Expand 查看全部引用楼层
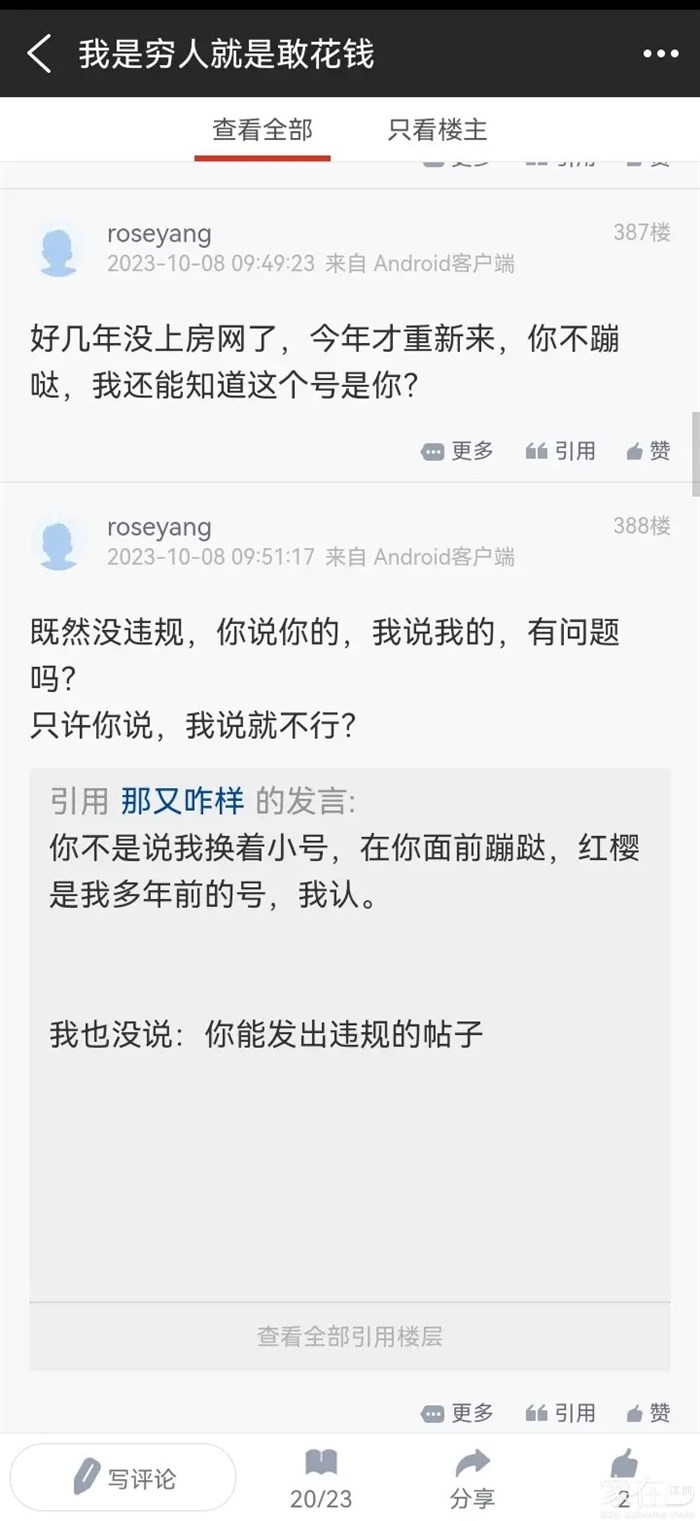Viewport: 700px width, 1521px height. pyautogui.click(x=349, y=1336)
